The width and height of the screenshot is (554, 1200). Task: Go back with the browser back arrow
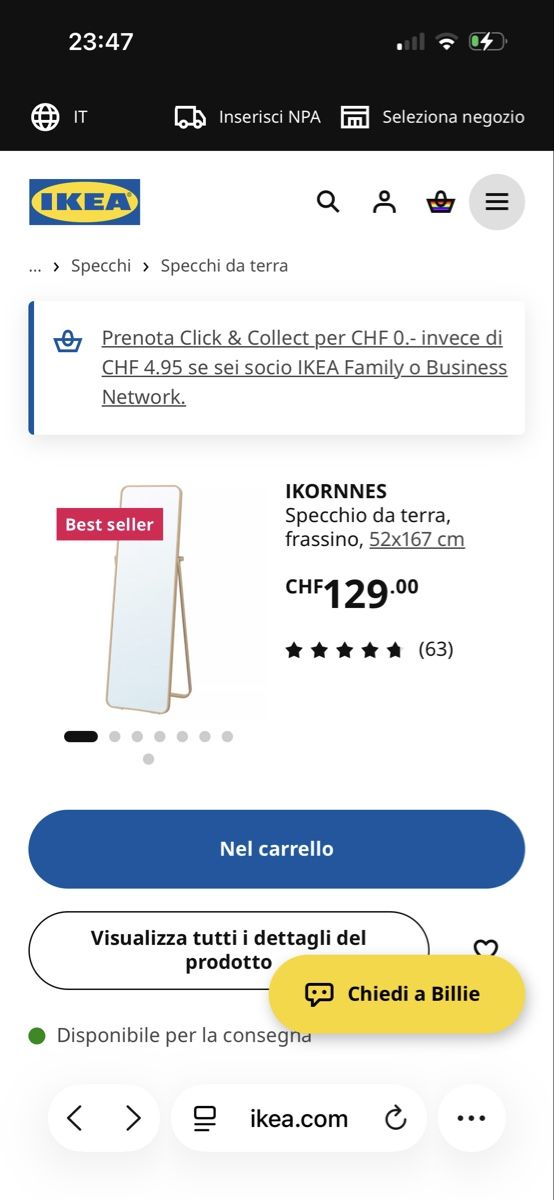click(75, 1118)
